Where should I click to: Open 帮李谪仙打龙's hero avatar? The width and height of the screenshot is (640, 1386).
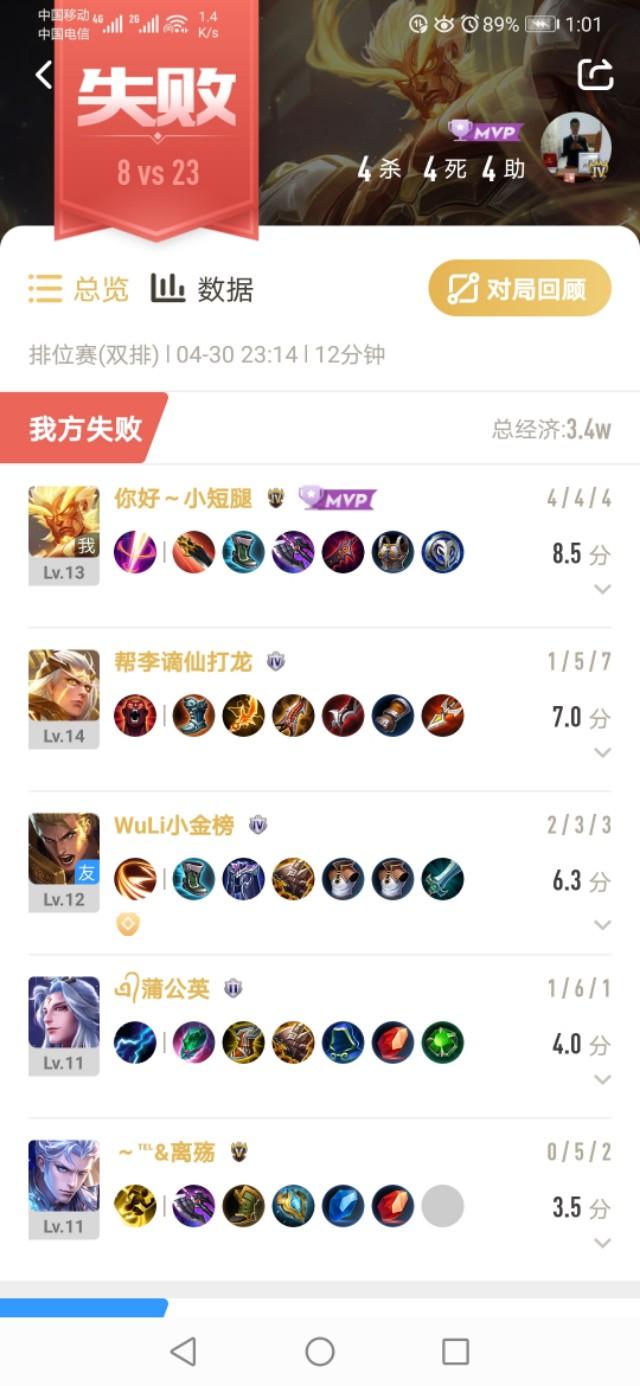pyautogui.click(x=64, y=686)
